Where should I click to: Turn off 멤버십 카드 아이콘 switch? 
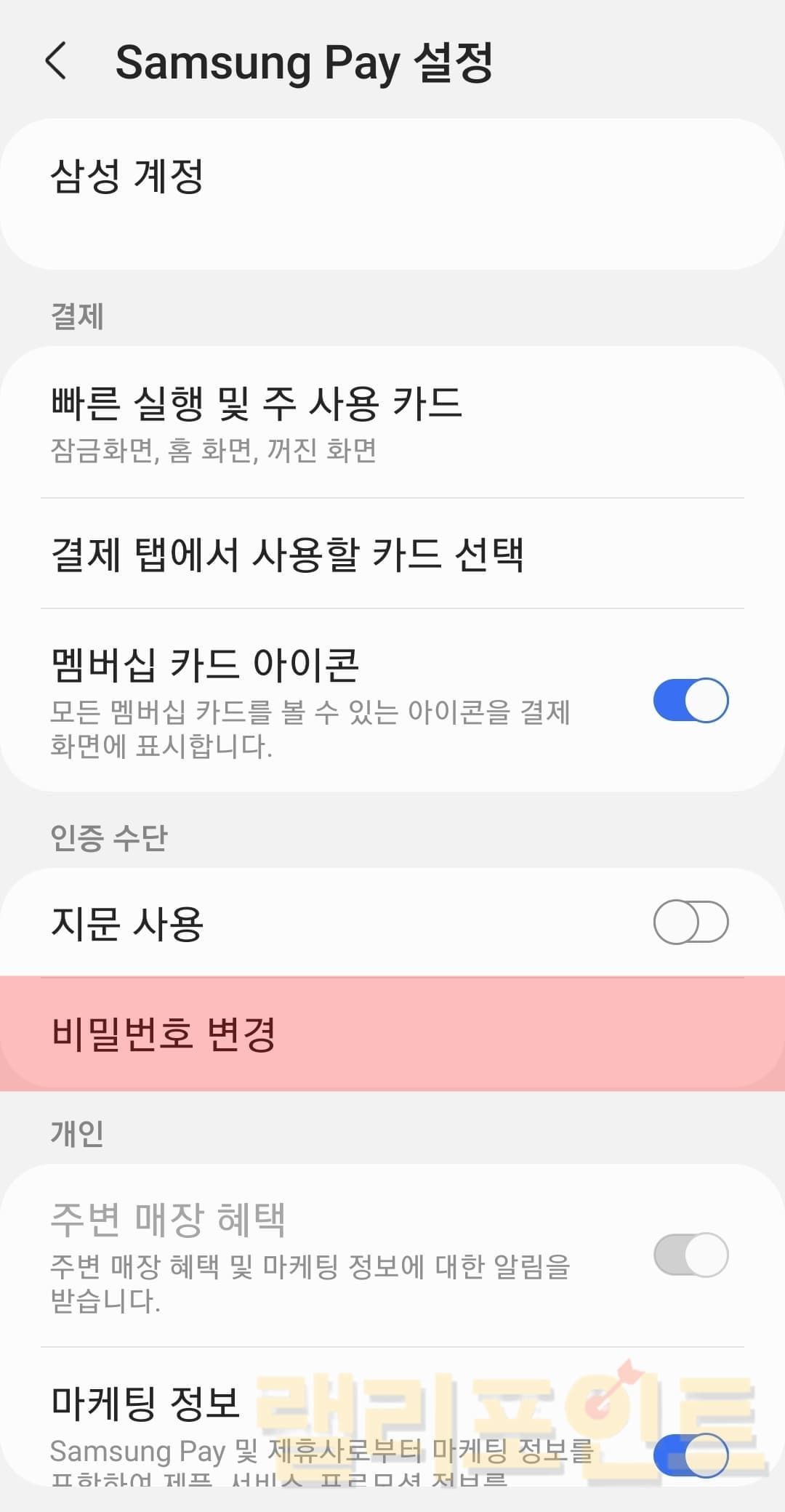pos(691,701)
